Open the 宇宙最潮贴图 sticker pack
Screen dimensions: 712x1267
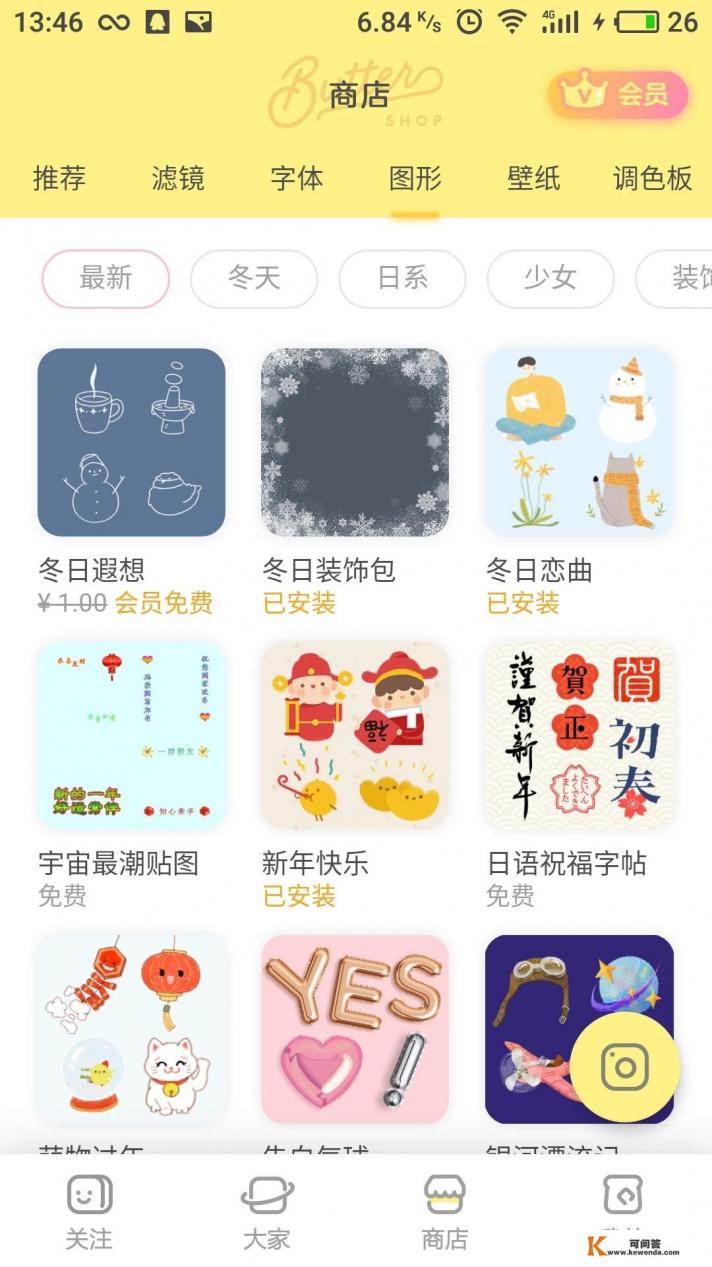tap(131, 735)
